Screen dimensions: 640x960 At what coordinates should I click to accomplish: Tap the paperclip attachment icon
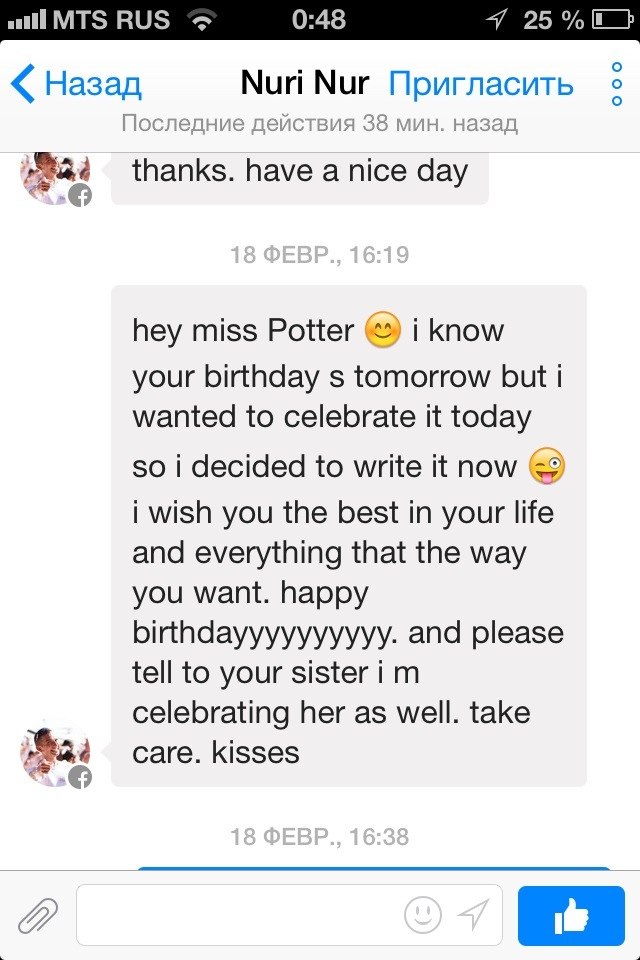click(x=37, y=913)
